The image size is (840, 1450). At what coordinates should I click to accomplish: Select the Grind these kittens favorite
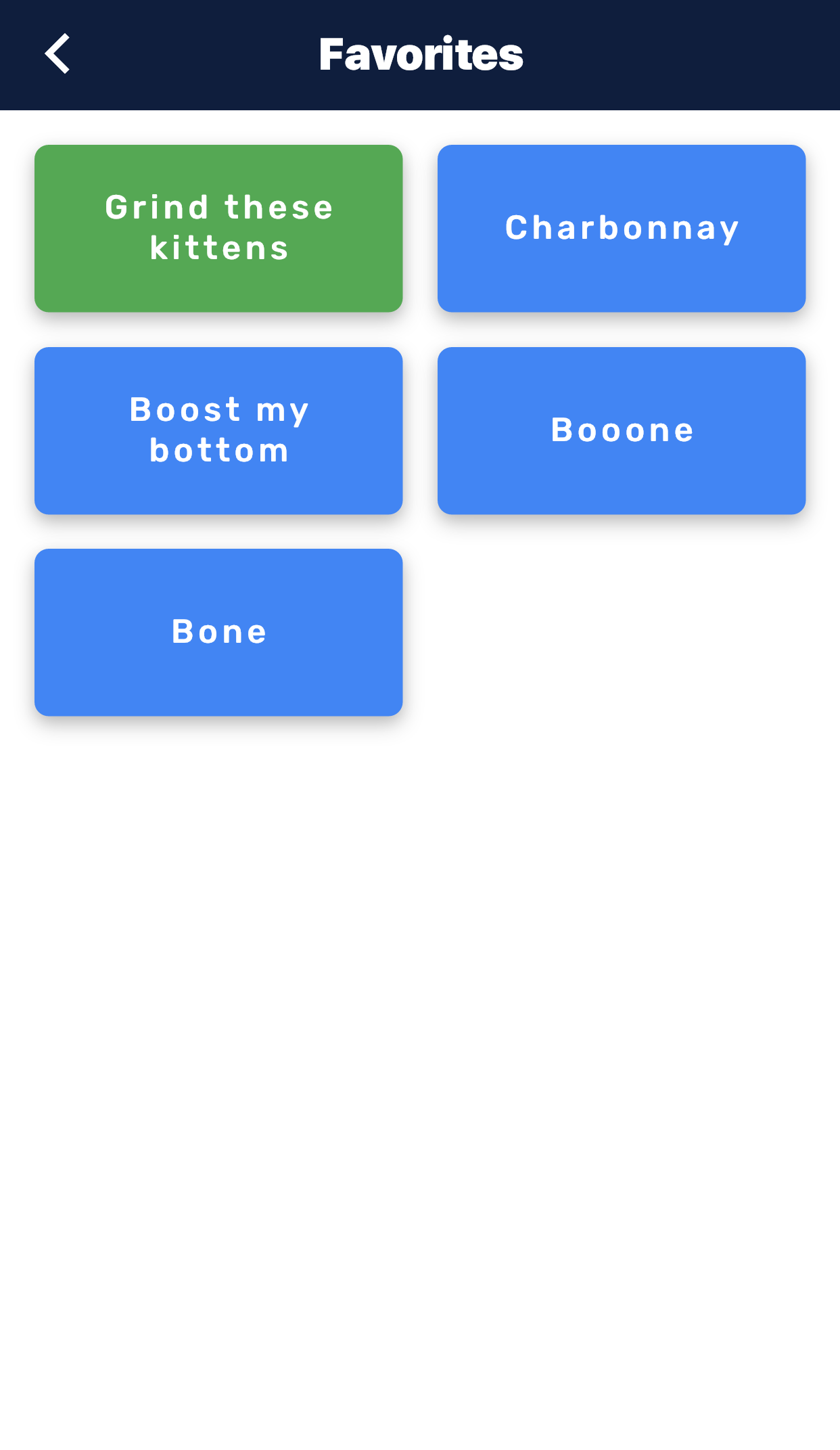(x=218, y=228)
